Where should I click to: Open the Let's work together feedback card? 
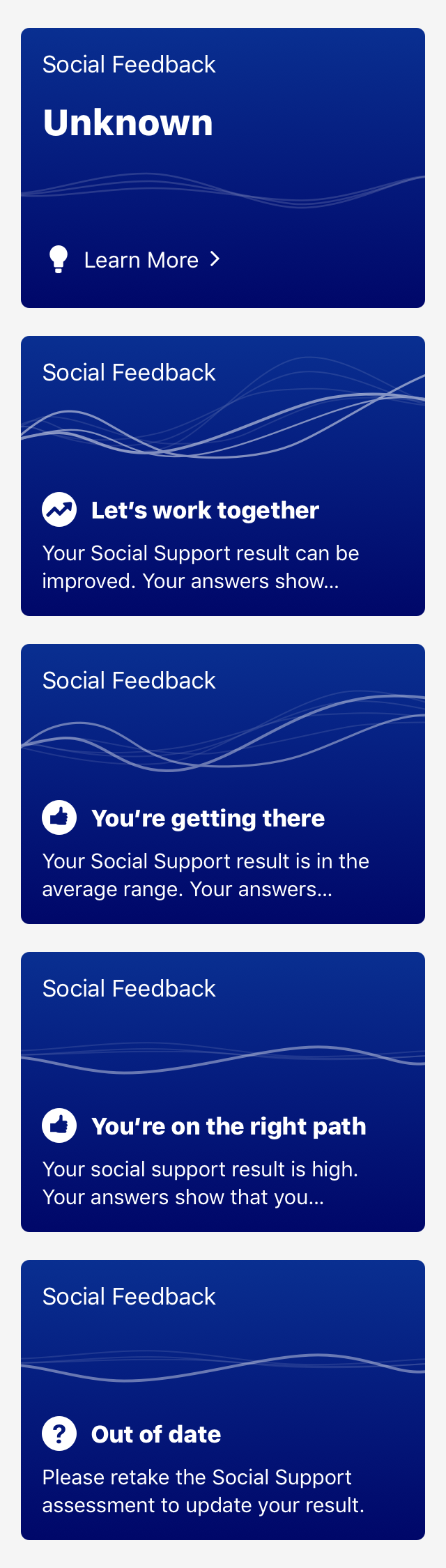223,476
